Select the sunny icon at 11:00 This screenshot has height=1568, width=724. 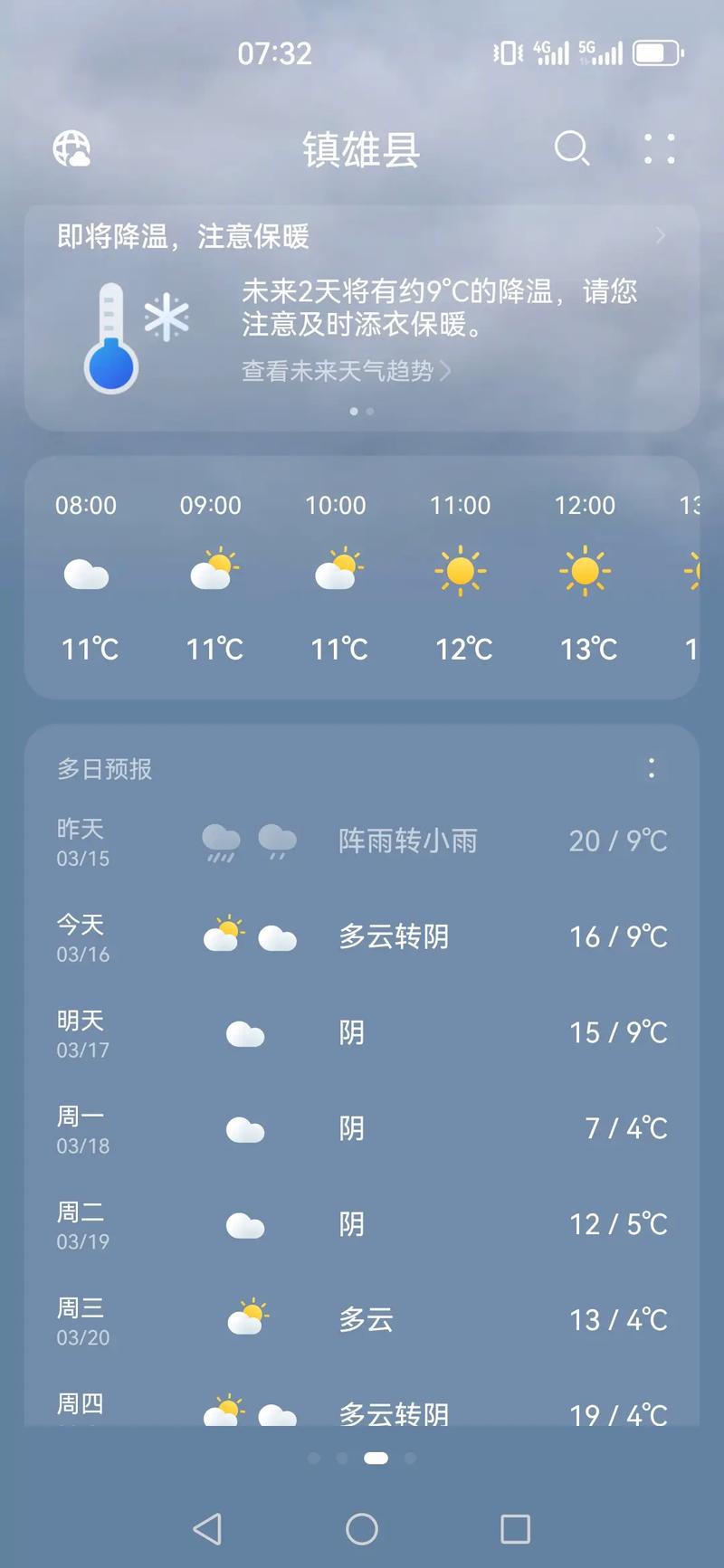click(x=462, y=570)
